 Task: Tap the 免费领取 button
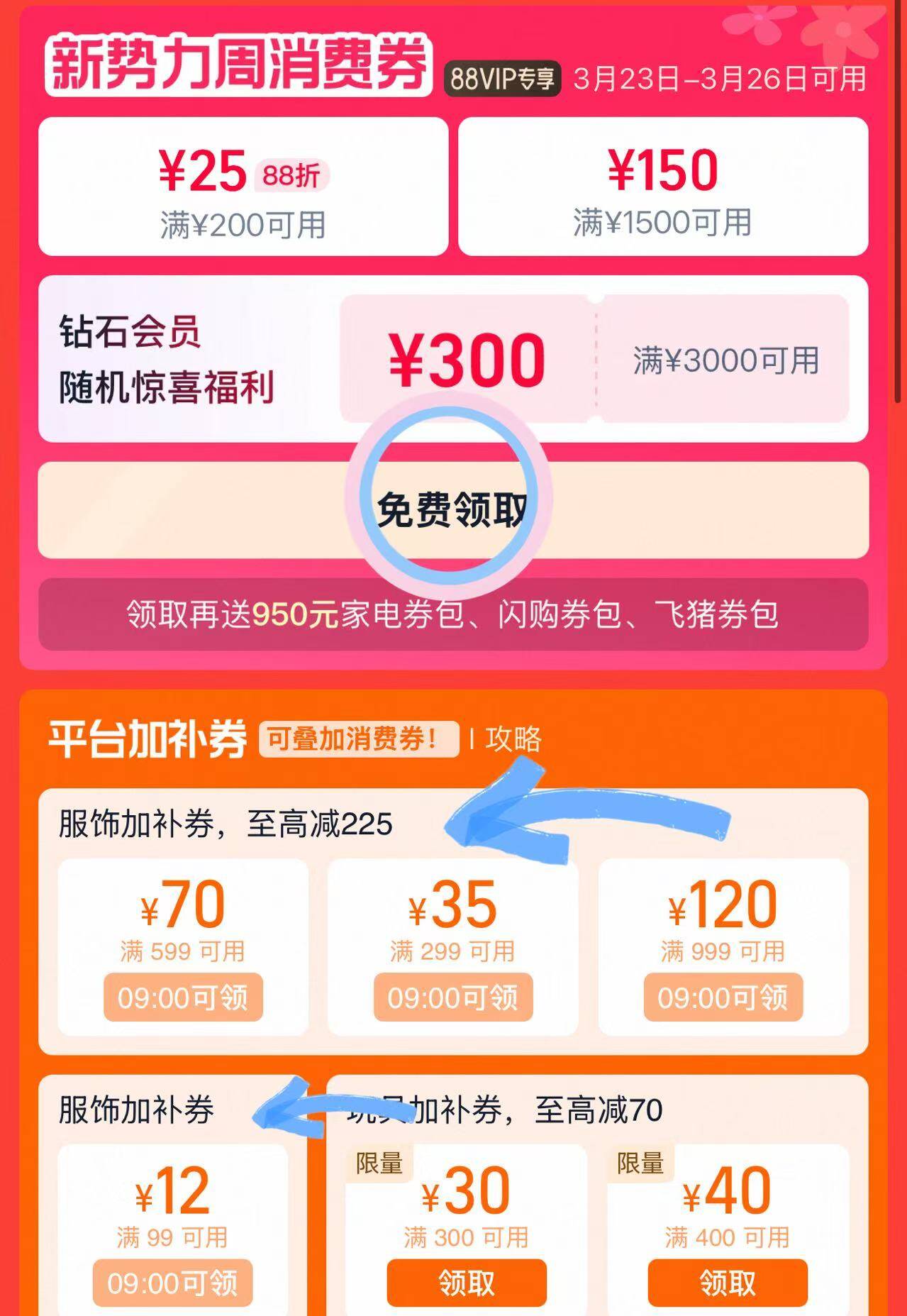pyautogui.click(x=453, y=509)
